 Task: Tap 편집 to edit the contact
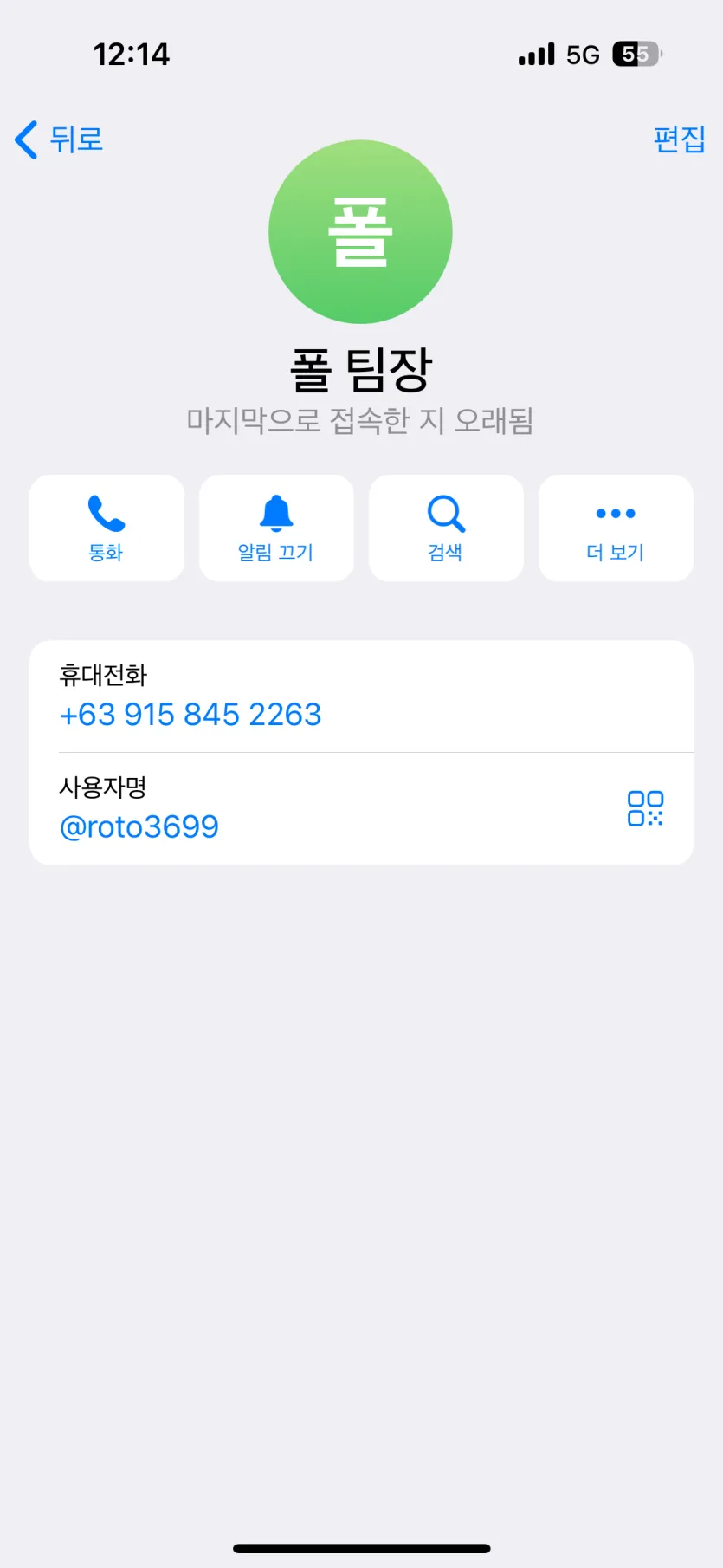tap(679, 139)
